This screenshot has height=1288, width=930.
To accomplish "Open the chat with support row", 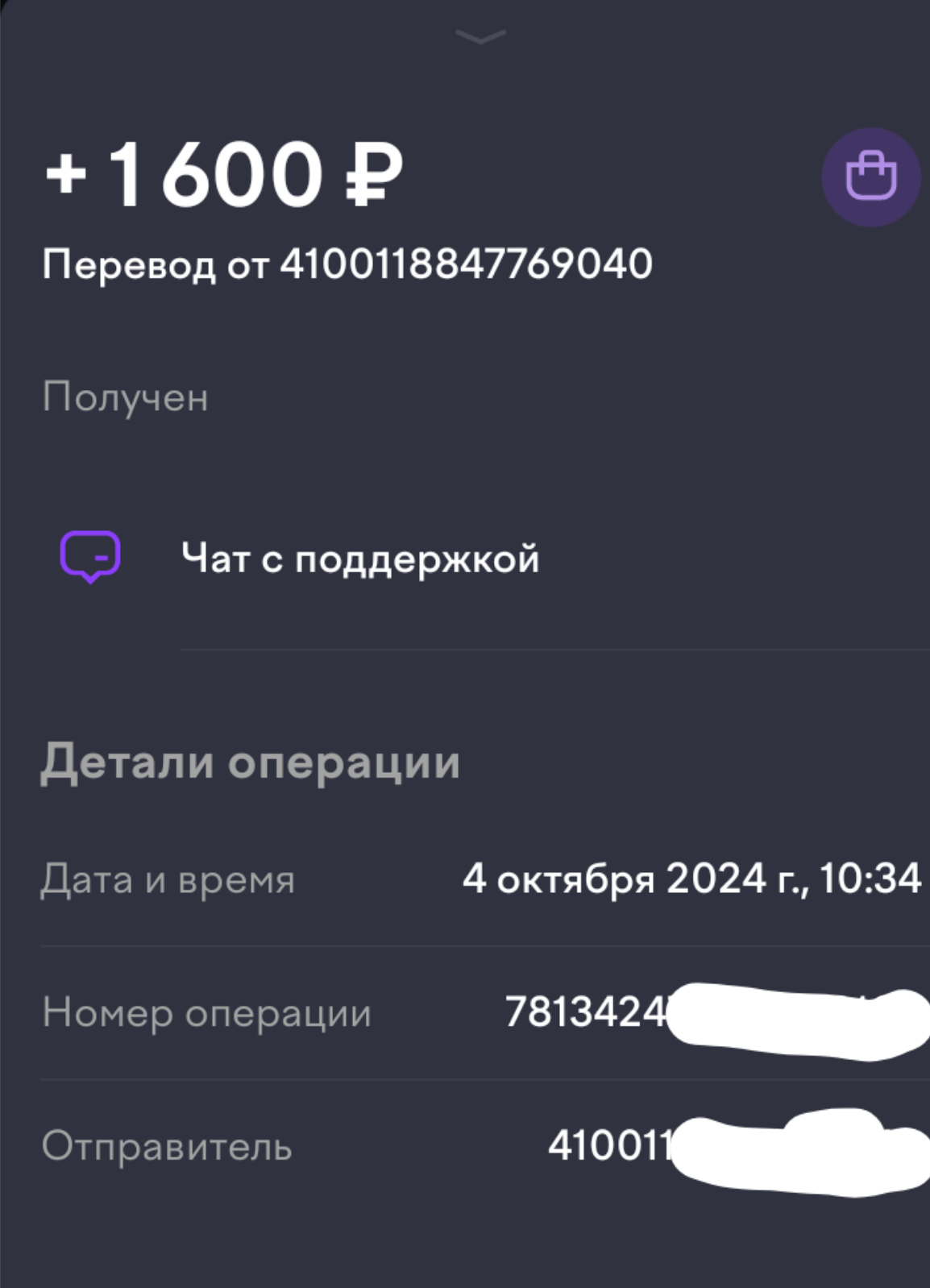I will 359,559.
